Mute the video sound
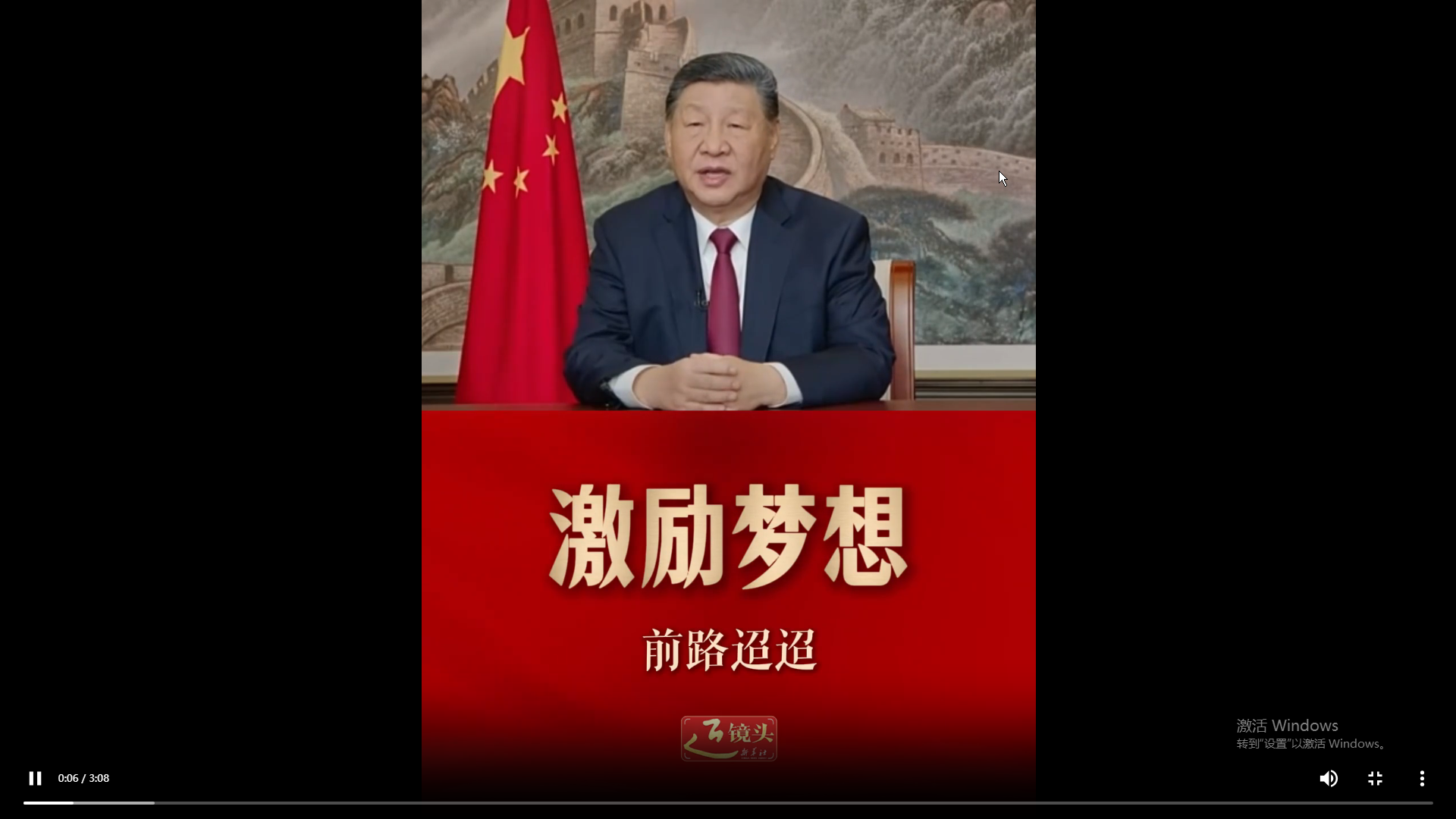The width and height of the screenshot is (1456, 819). pos(1329,778)
